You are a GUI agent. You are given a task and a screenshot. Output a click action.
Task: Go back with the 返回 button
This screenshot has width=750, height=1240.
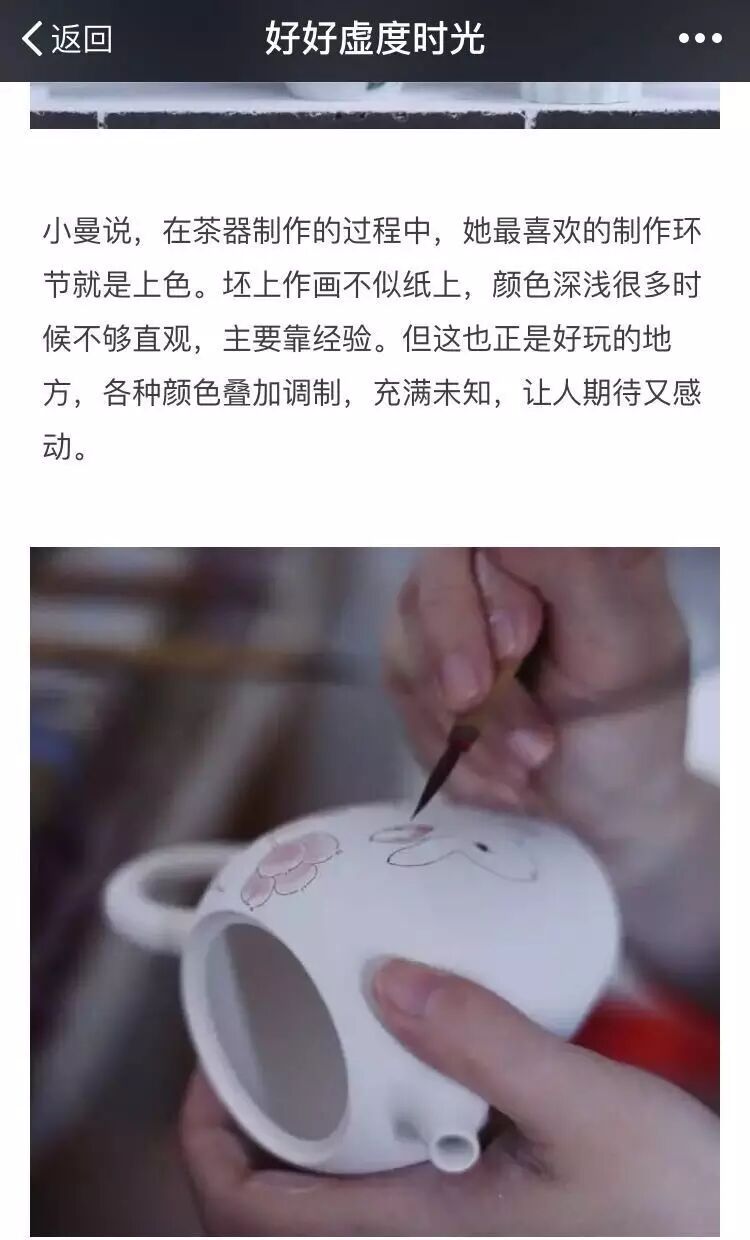click(66, 40)
